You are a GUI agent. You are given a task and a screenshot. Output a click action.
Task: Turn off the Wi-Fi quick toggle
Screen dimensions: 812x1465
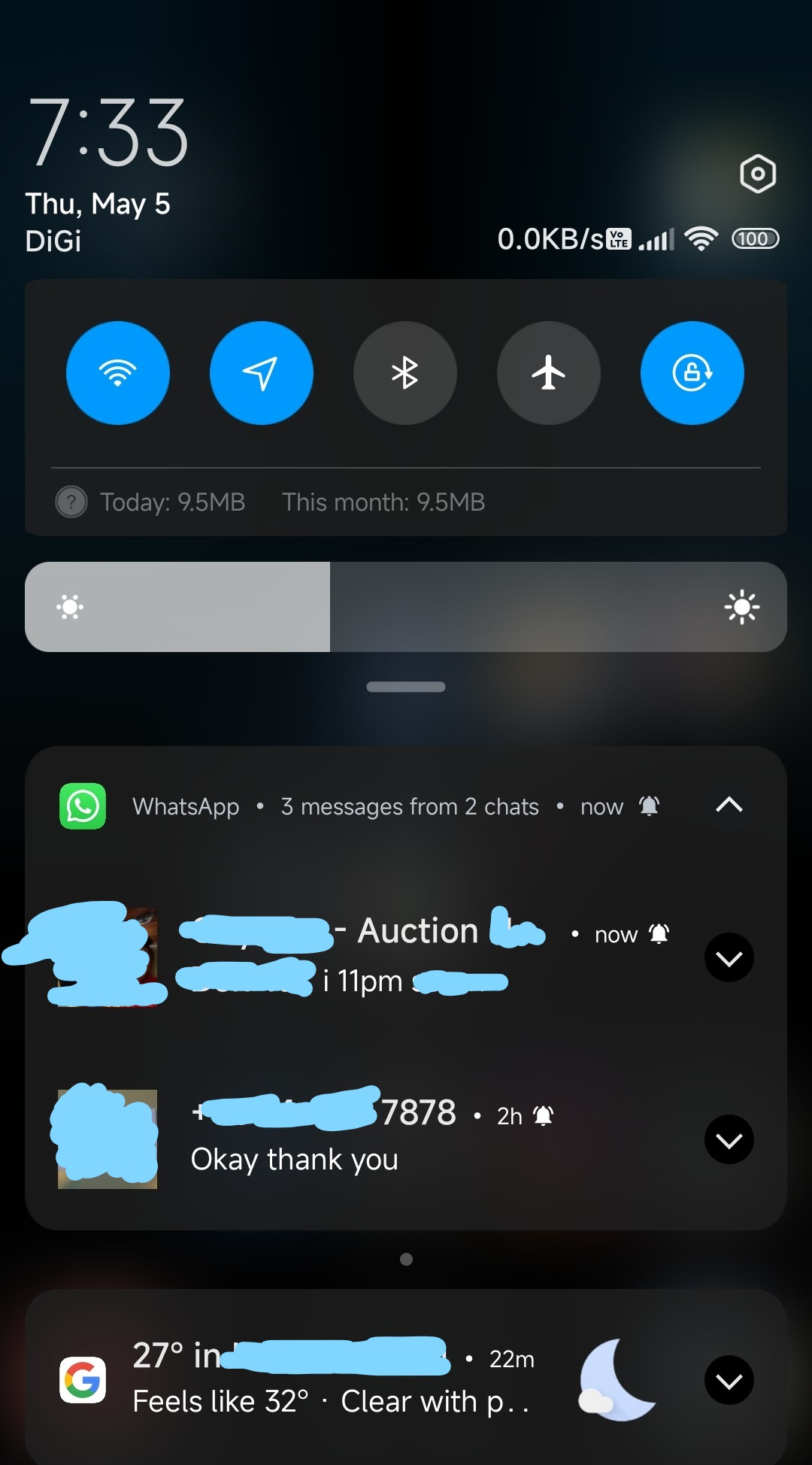118,373
